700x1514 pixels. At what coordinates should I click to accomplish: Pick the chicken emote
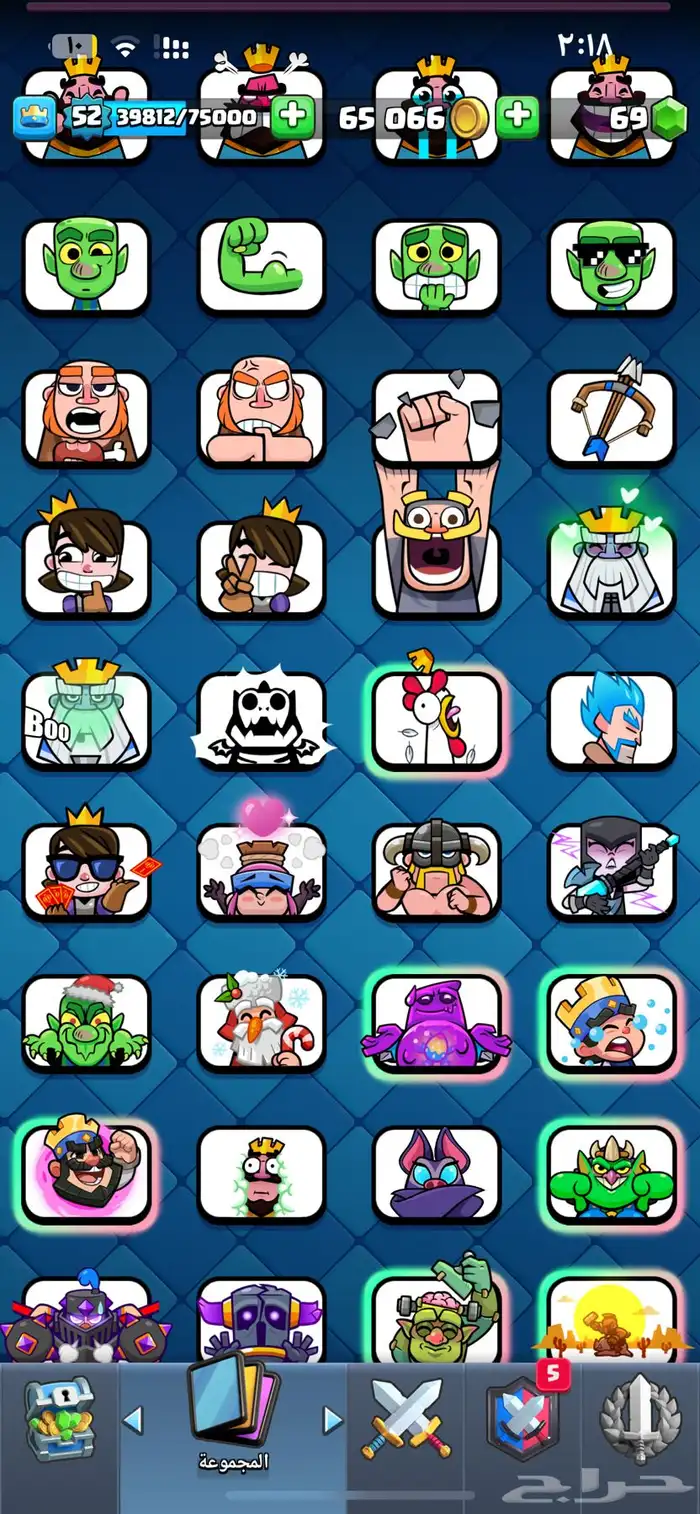(x=436, y=719)
